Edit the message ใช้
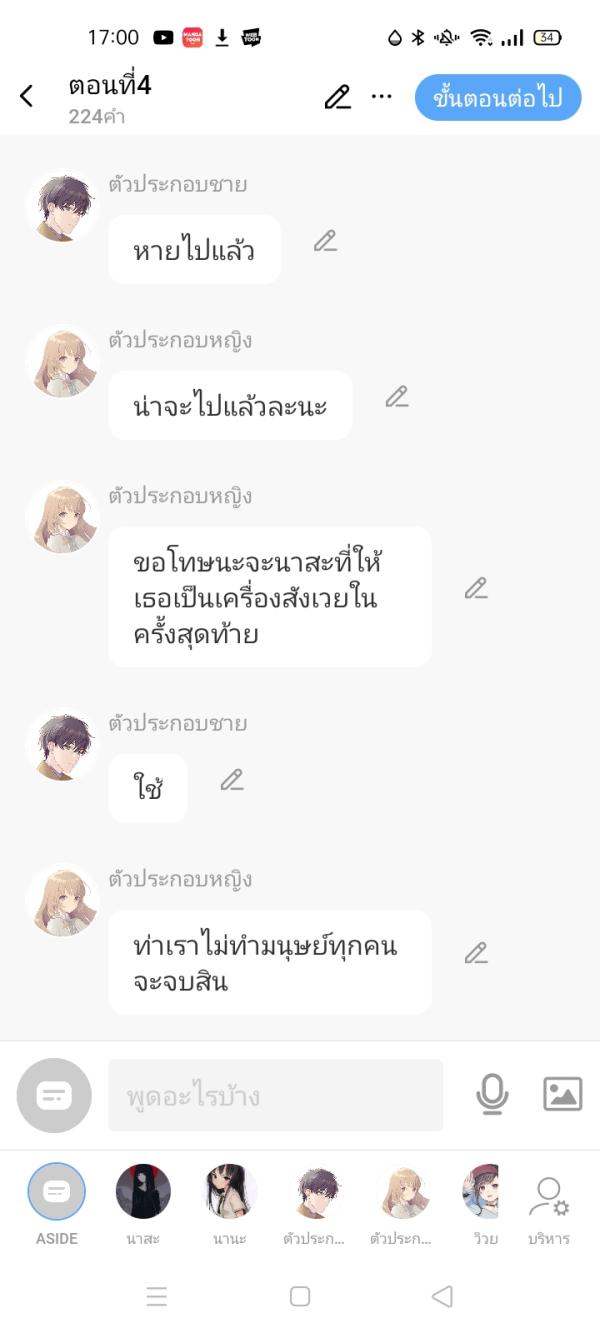This screenshot has height=1333, width=600. coord(232,780)
